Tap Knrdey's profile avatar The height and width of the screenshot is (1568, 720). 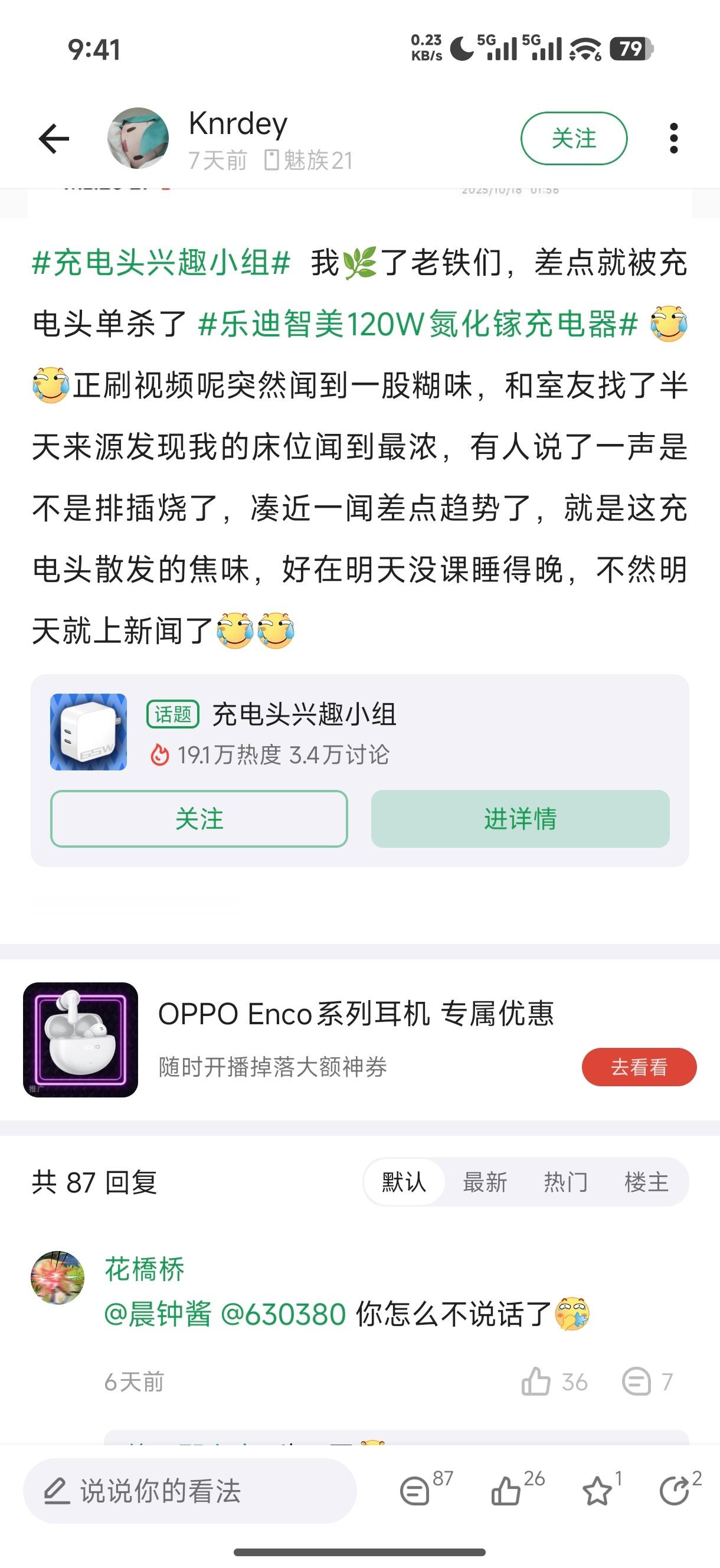pos(139,138)
